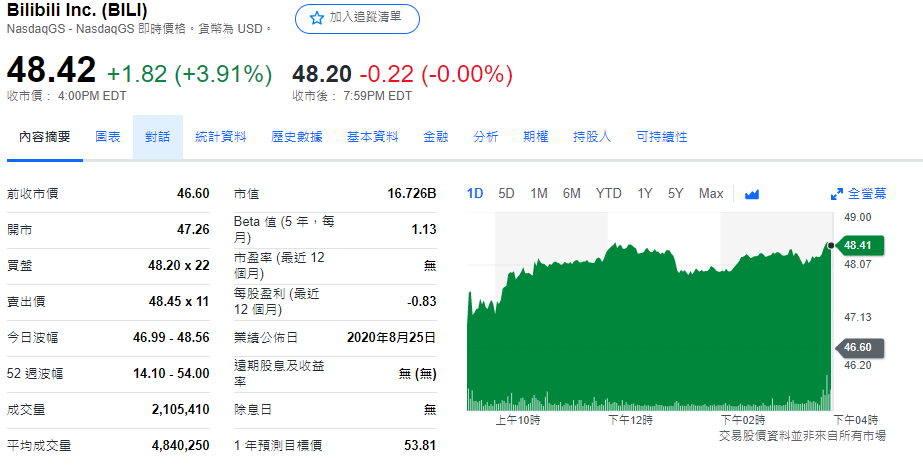Add BILI to watchlist with 加入追蹤清單
The height and width of the screenshot is (468, 923).
357,18
